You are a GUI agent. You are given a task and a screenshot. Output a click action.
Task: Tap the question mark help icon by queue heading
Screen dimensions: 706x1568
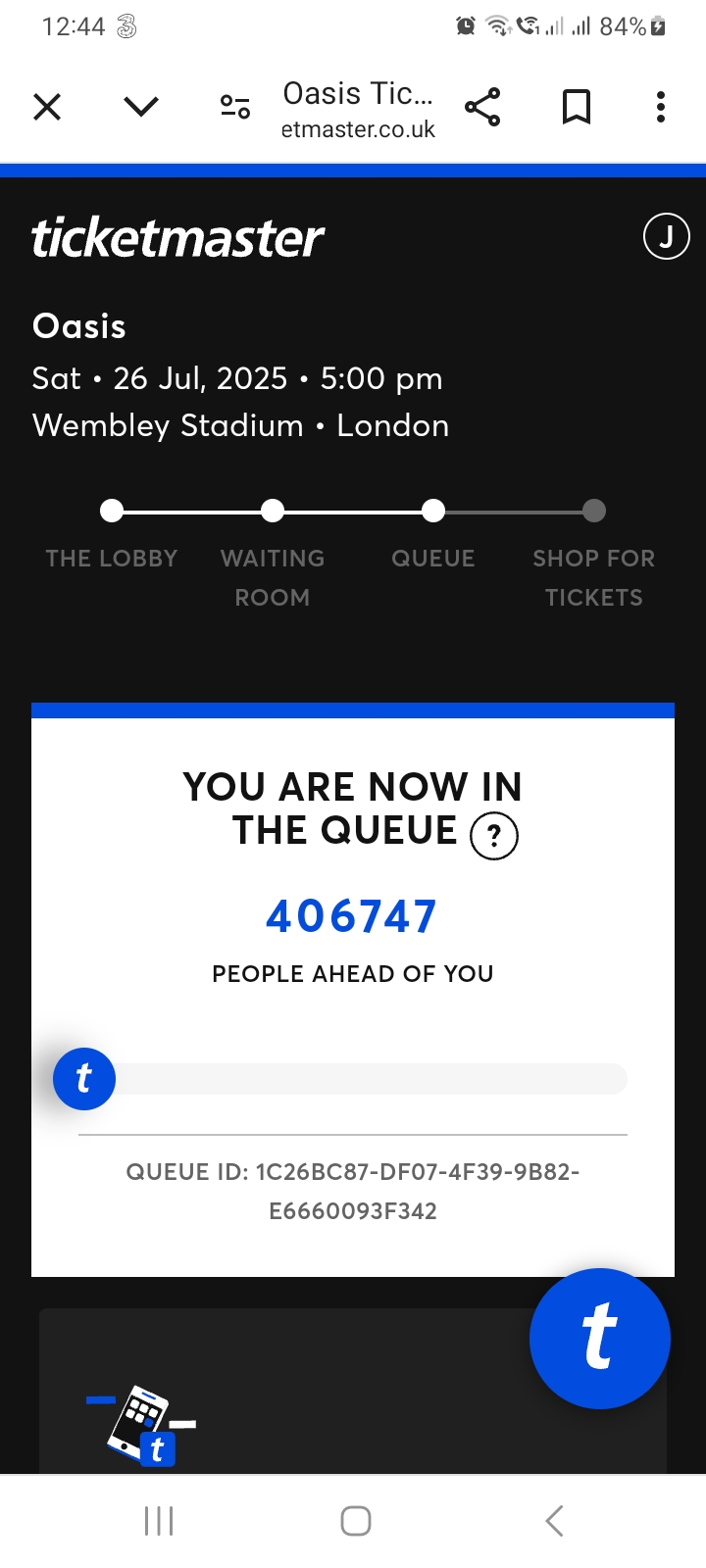(x=494, y=836)
